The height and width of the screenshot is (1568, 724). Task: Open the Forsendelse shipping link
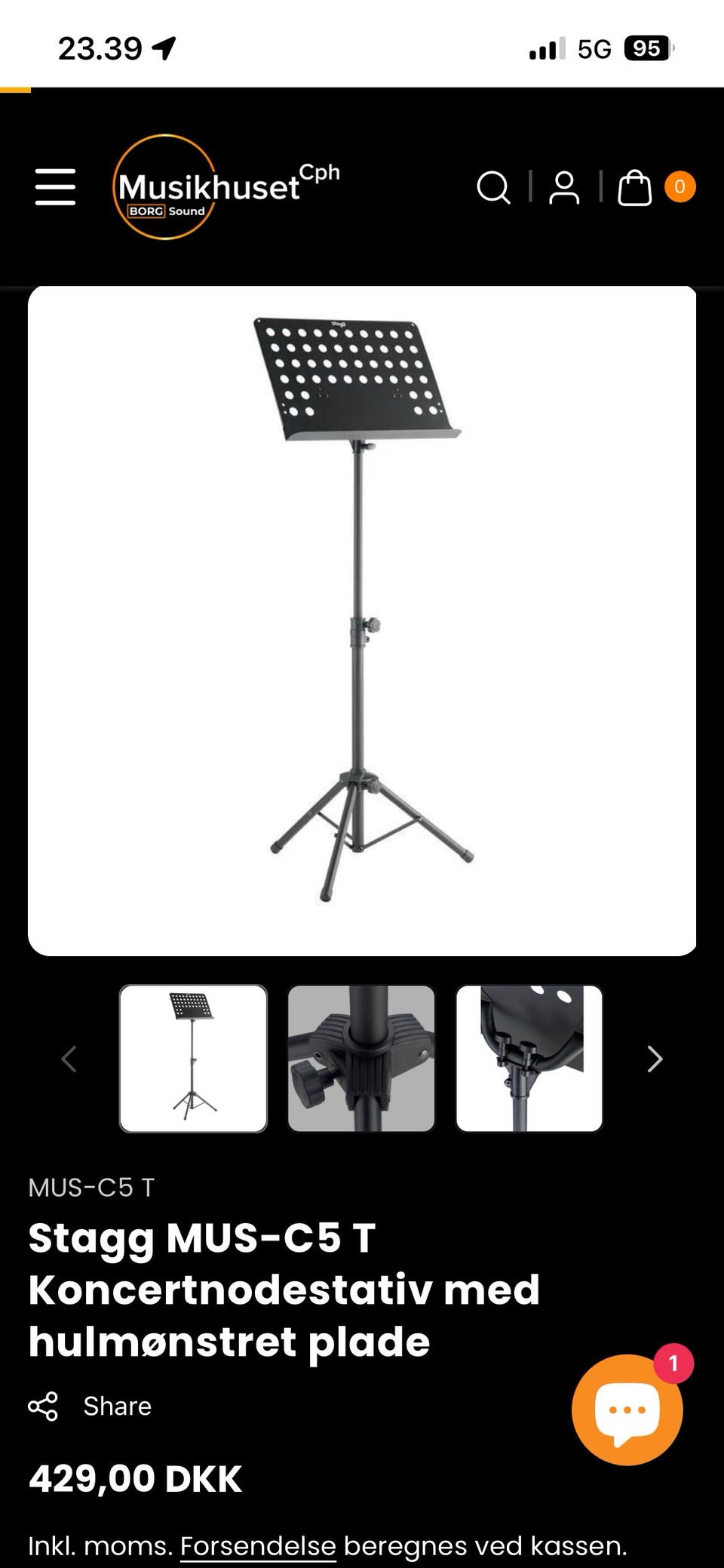(x=258, y=1546)
